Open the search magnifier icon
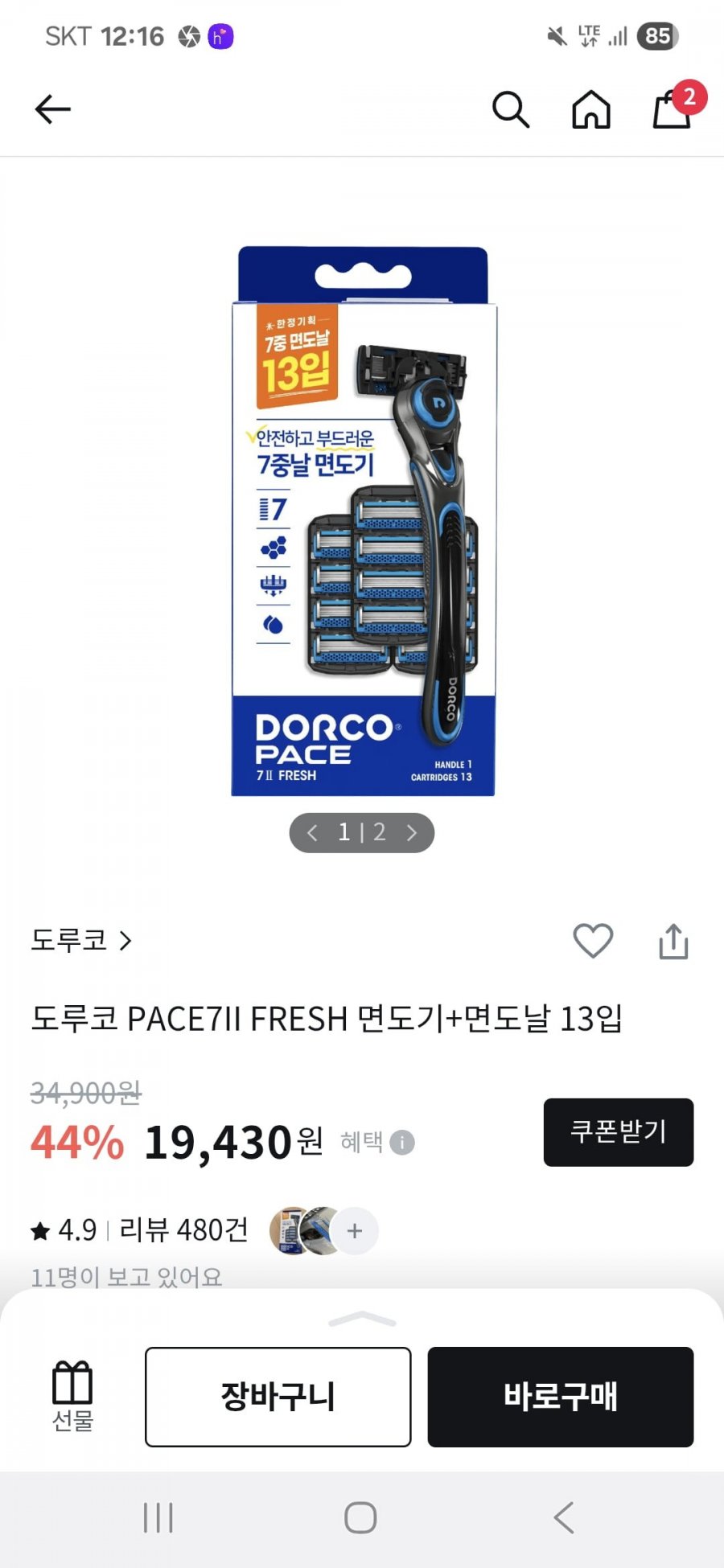The height and width of the screenshot is (1568, 724). point(510,109)
